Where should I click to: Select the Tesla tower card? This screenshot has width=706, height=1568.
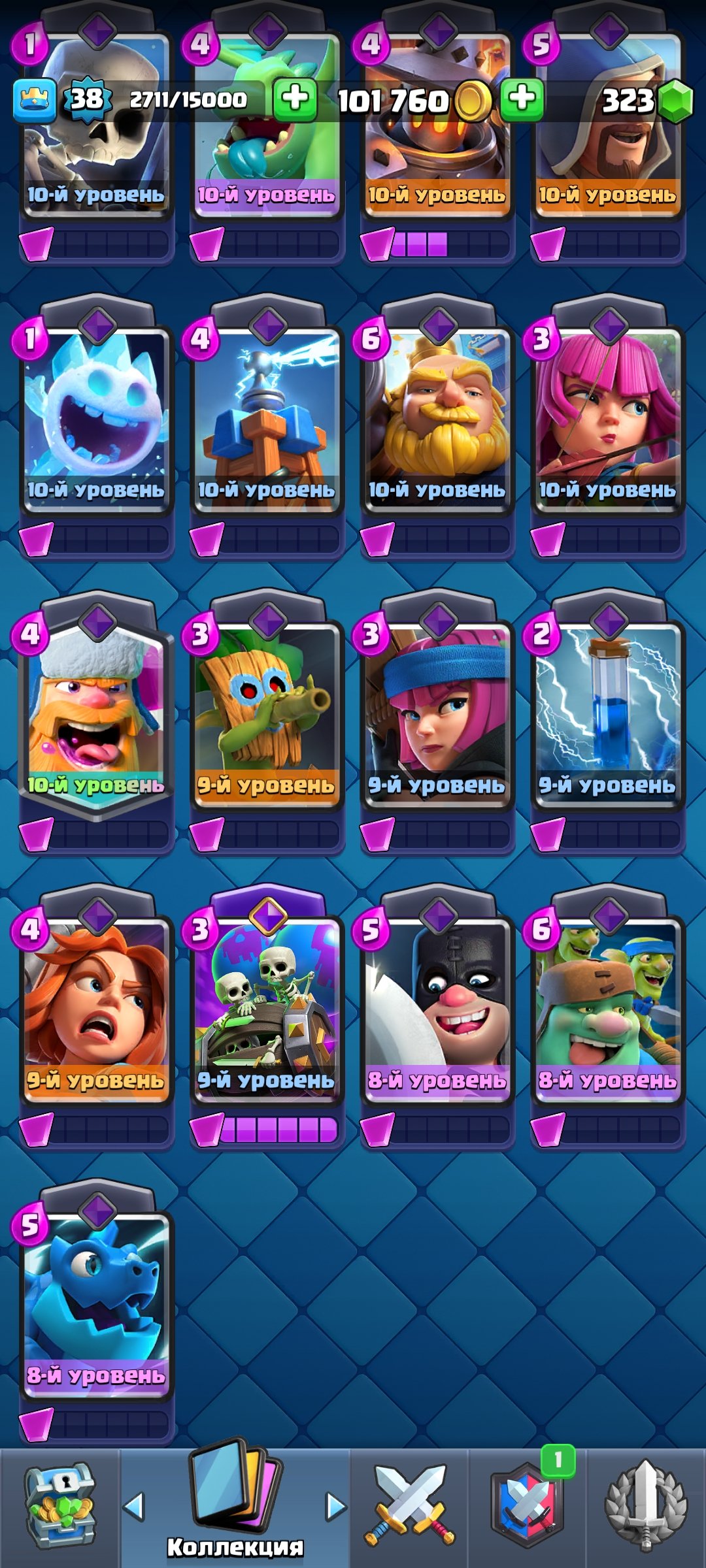point(267,418)
